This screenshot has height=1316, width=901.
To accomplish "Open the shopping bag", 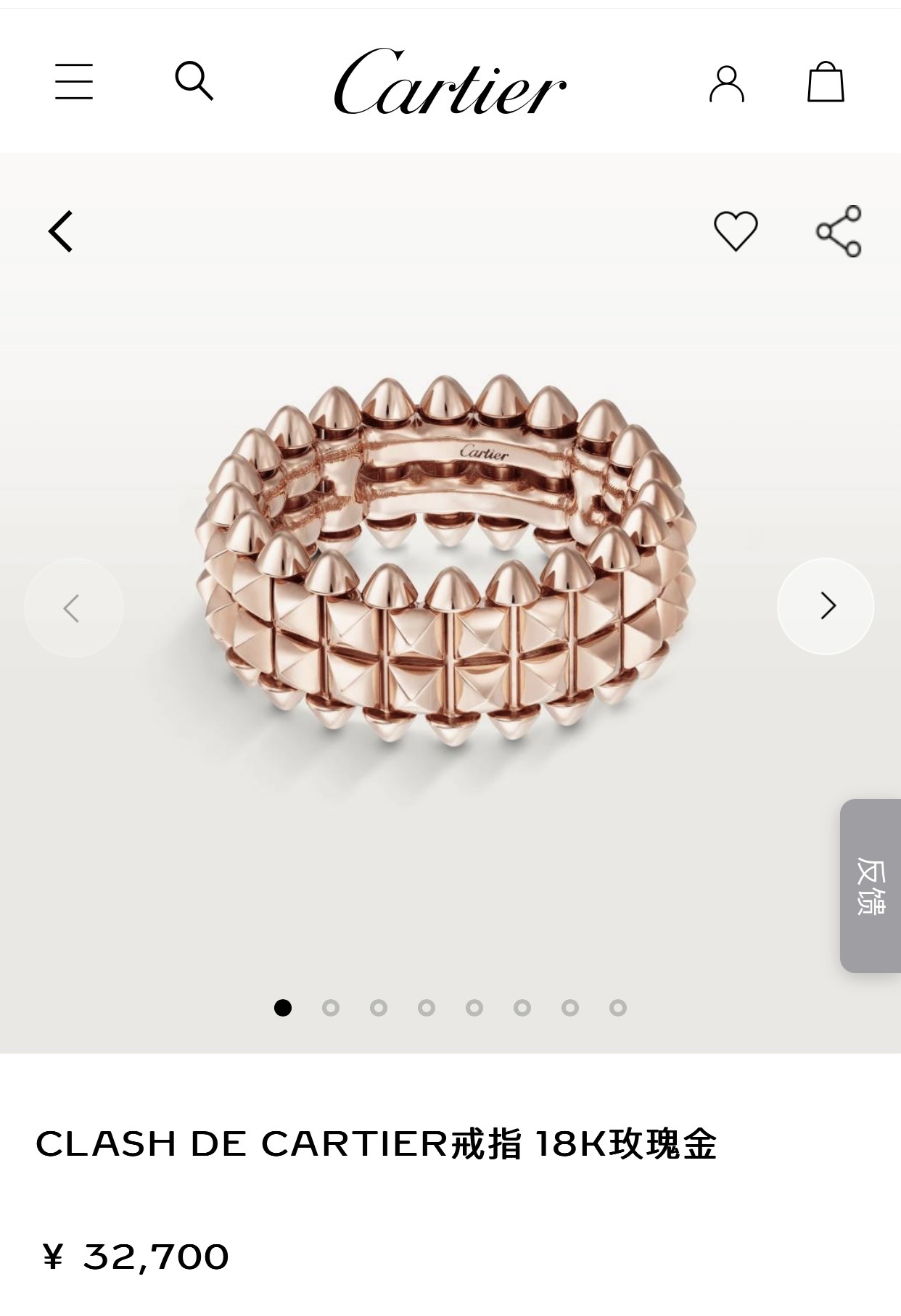I will [x=826, y=82].
